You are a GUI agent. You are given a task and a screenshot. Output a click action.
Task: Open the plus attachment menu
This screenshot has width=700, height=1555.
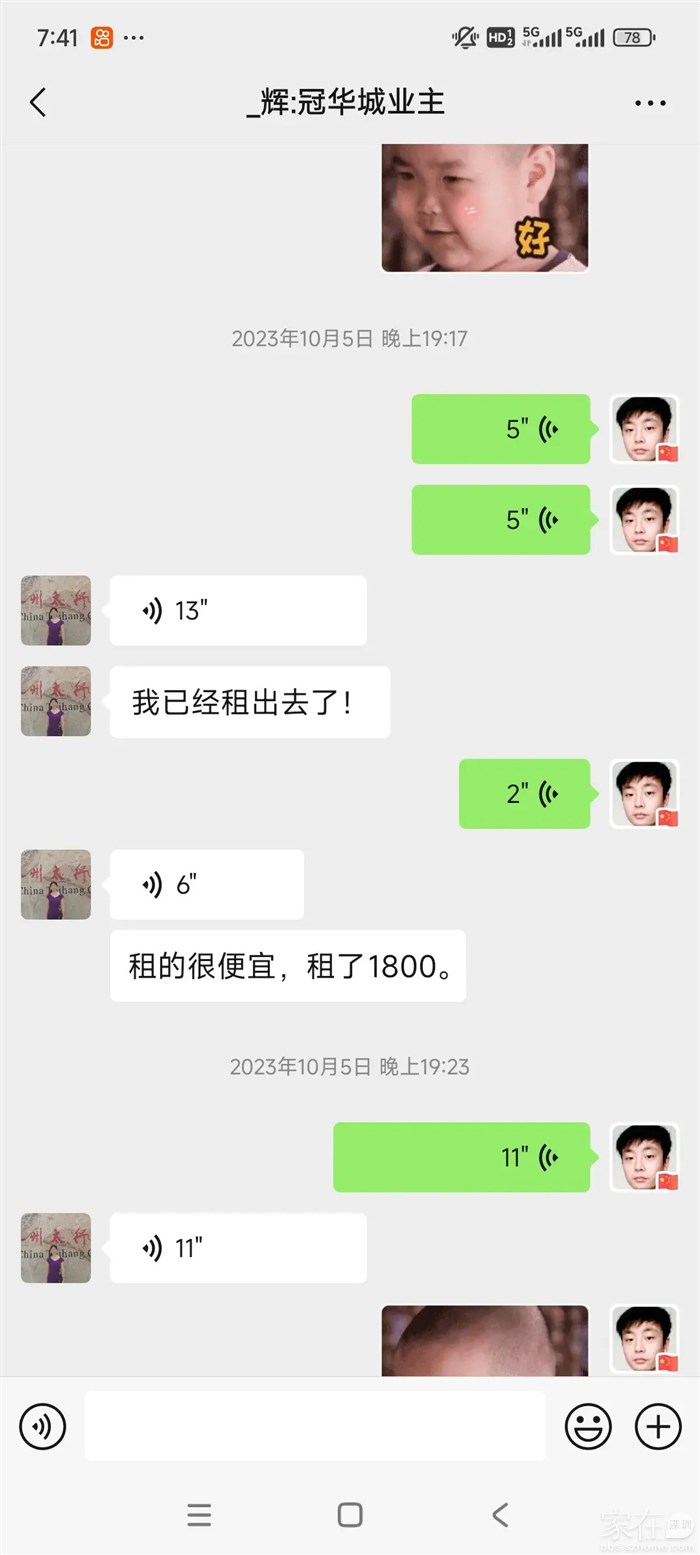click(x=658, y=1426)
